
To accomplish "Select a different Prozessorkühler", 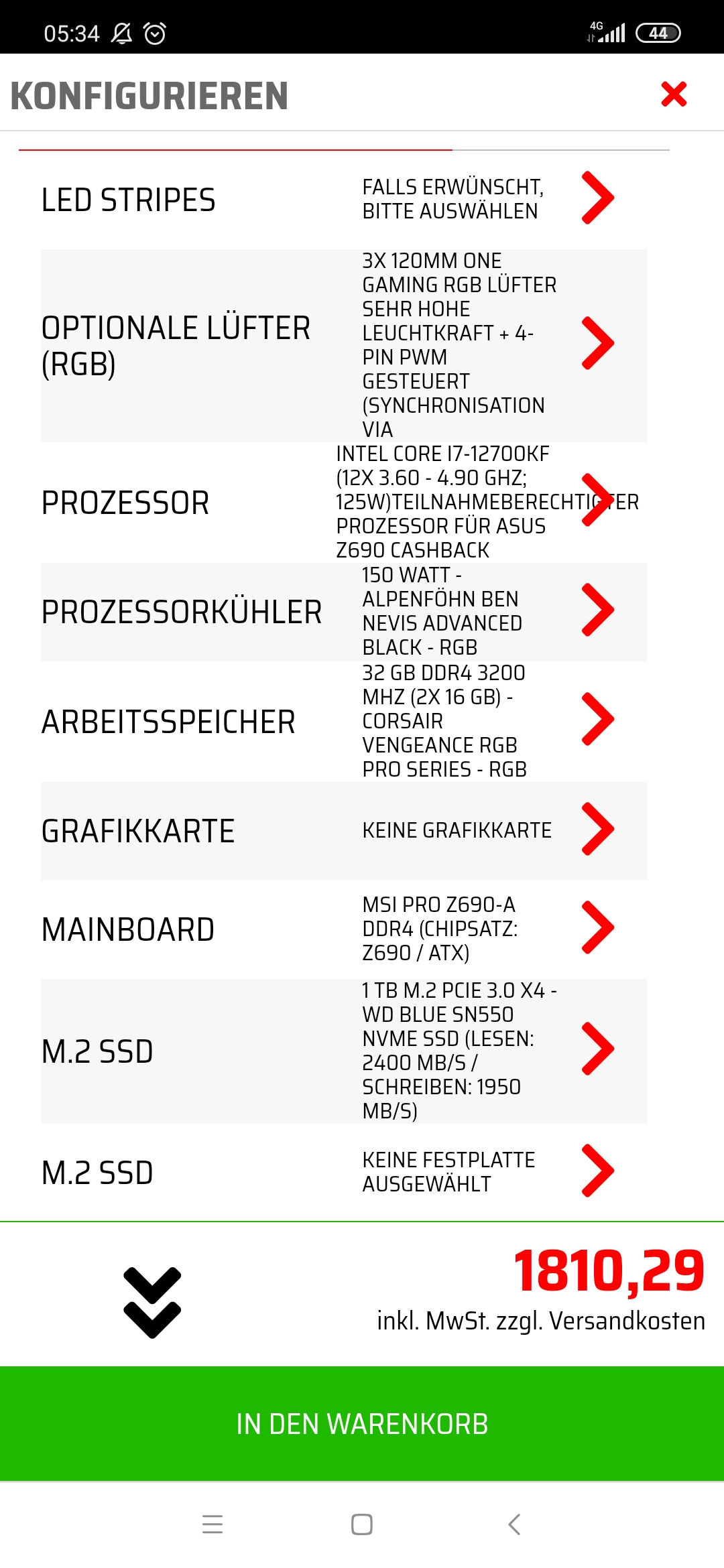I will (597, 610).
